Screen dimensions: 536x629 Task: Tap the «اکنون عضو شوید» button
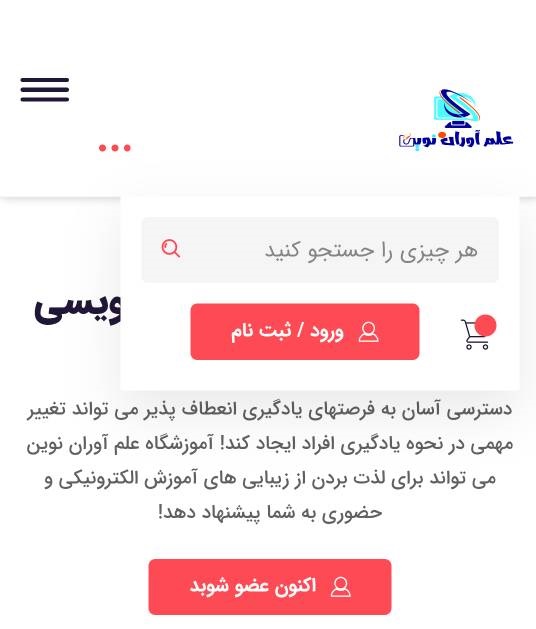(270, 586)
